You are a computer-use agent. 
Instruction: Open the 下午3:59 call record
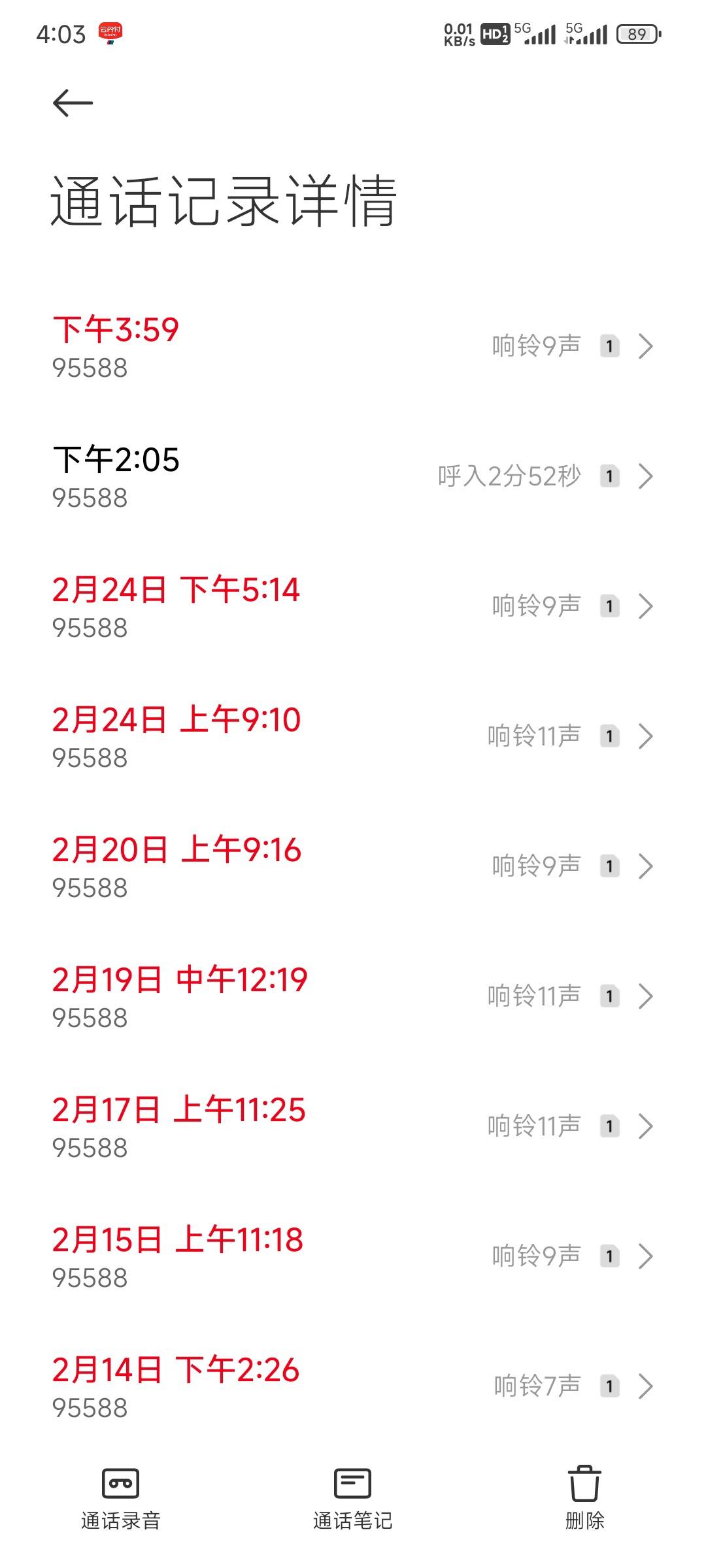tap(353, 347)
